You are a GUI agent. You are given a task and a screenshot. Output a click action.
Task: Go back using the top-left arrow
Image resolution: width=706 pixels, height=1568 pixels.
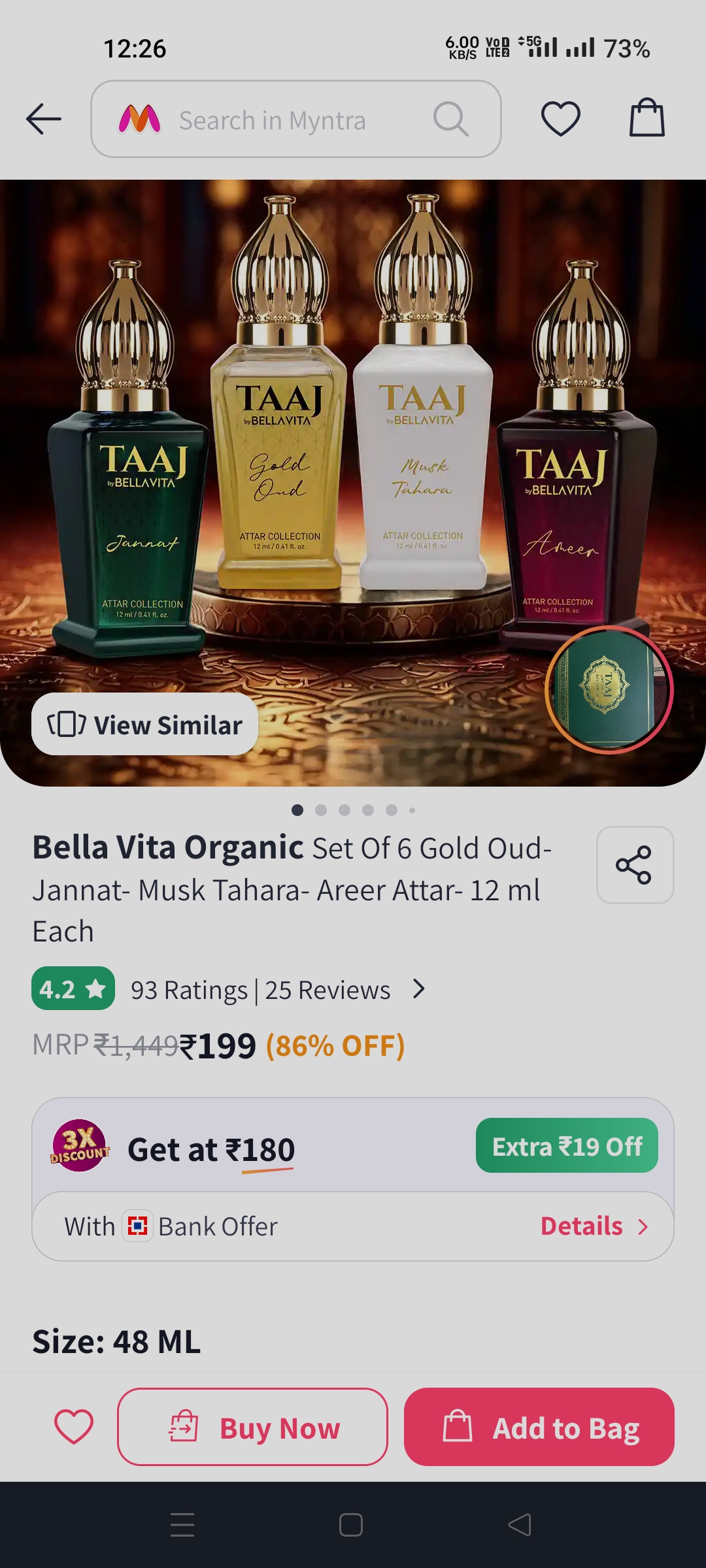(x=44, y=120)
